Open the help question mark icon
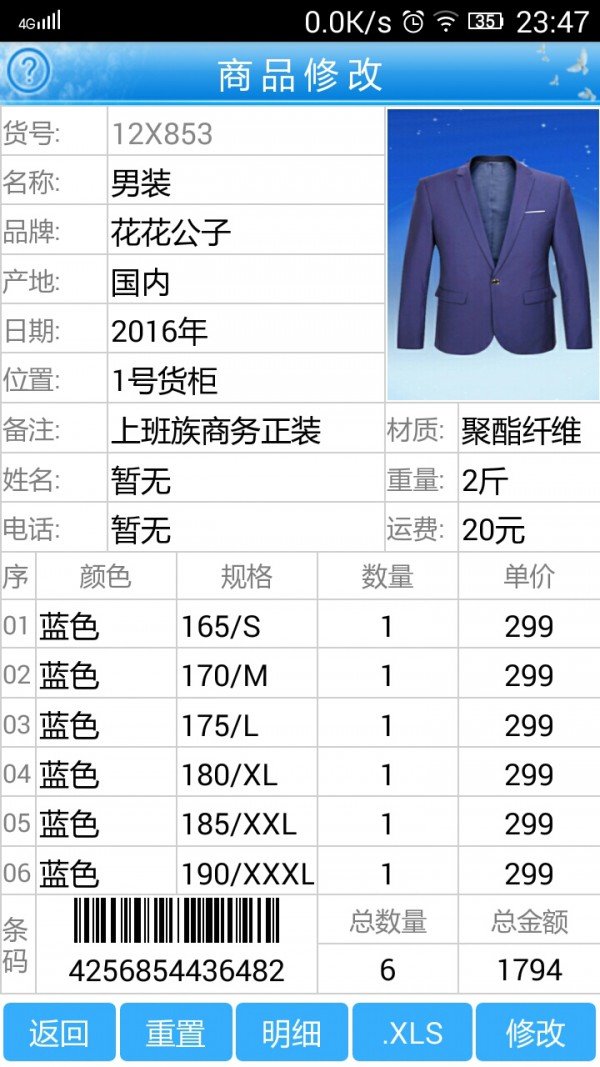This screenshot has width=600, height=1067. [29, 71]
